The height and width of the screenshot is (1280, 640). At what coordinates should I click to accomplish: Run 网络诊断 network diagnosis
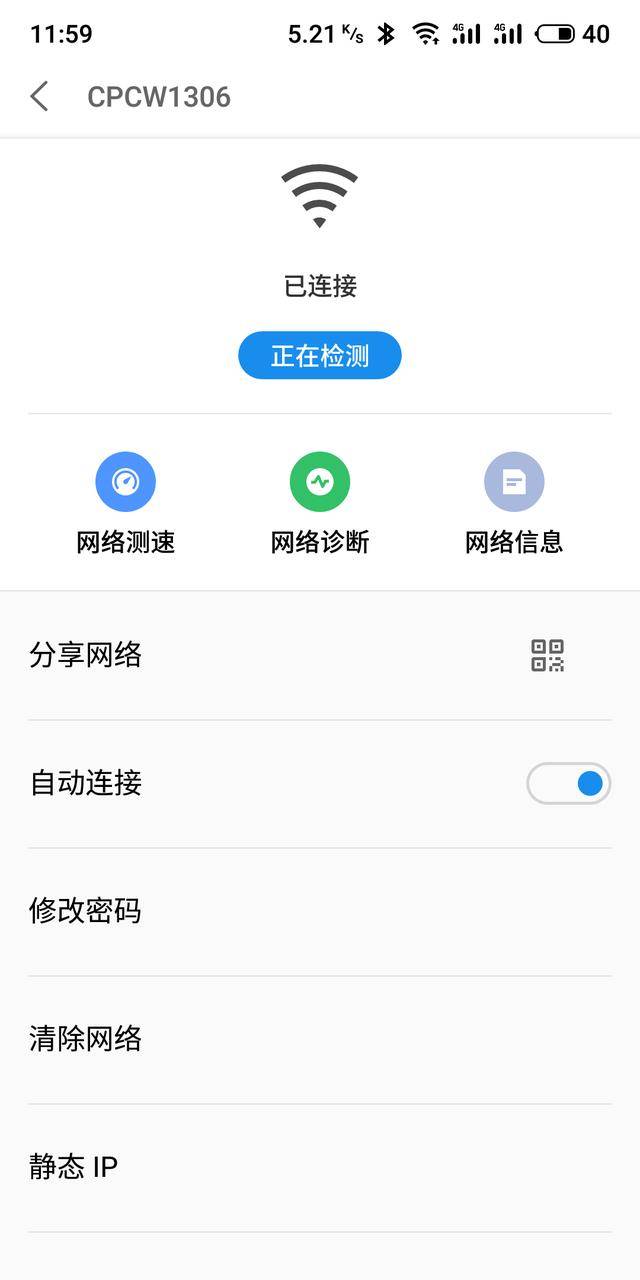point(320,502)
